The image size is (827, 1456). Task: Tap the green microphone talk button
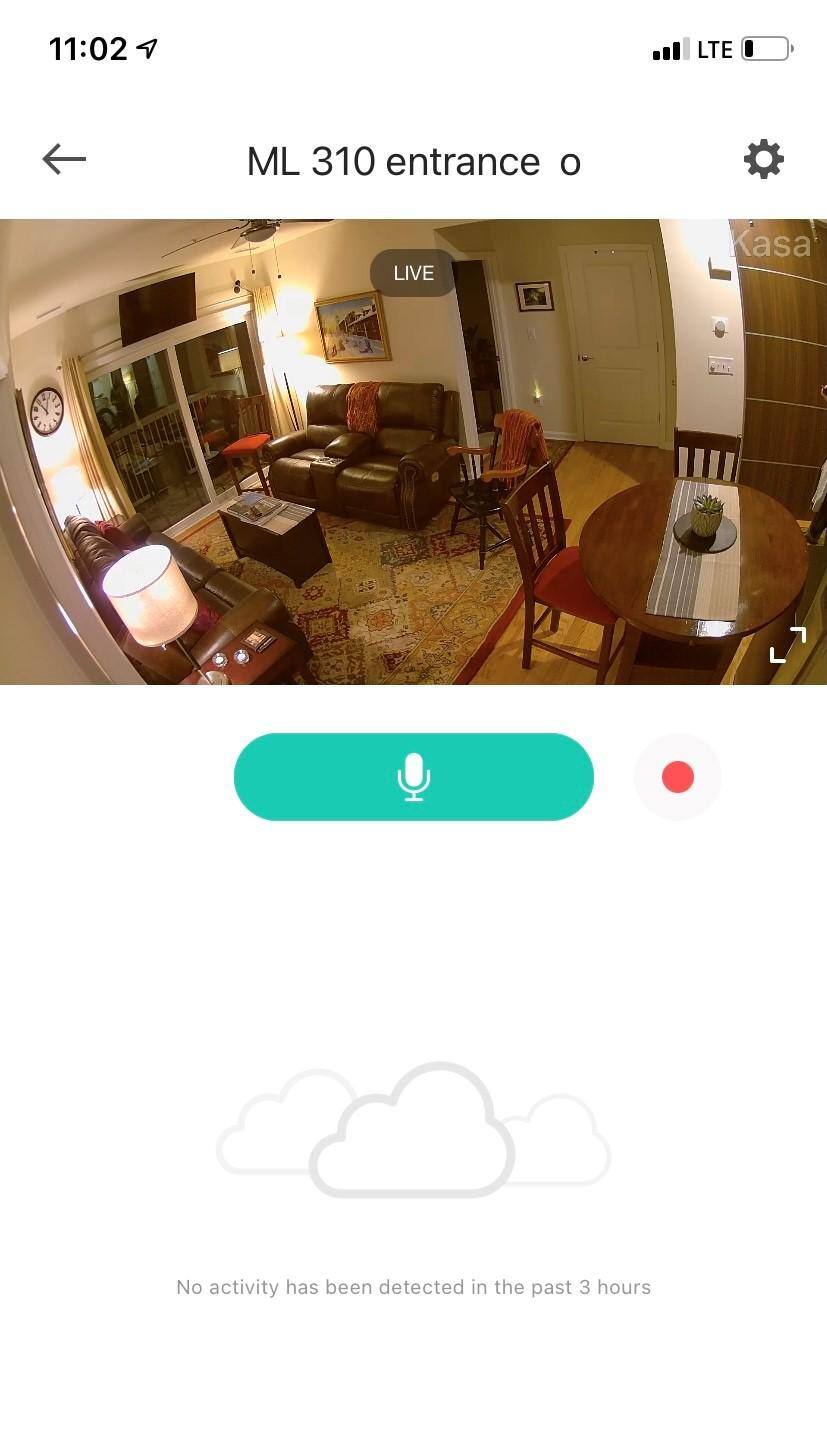point(413,777)
